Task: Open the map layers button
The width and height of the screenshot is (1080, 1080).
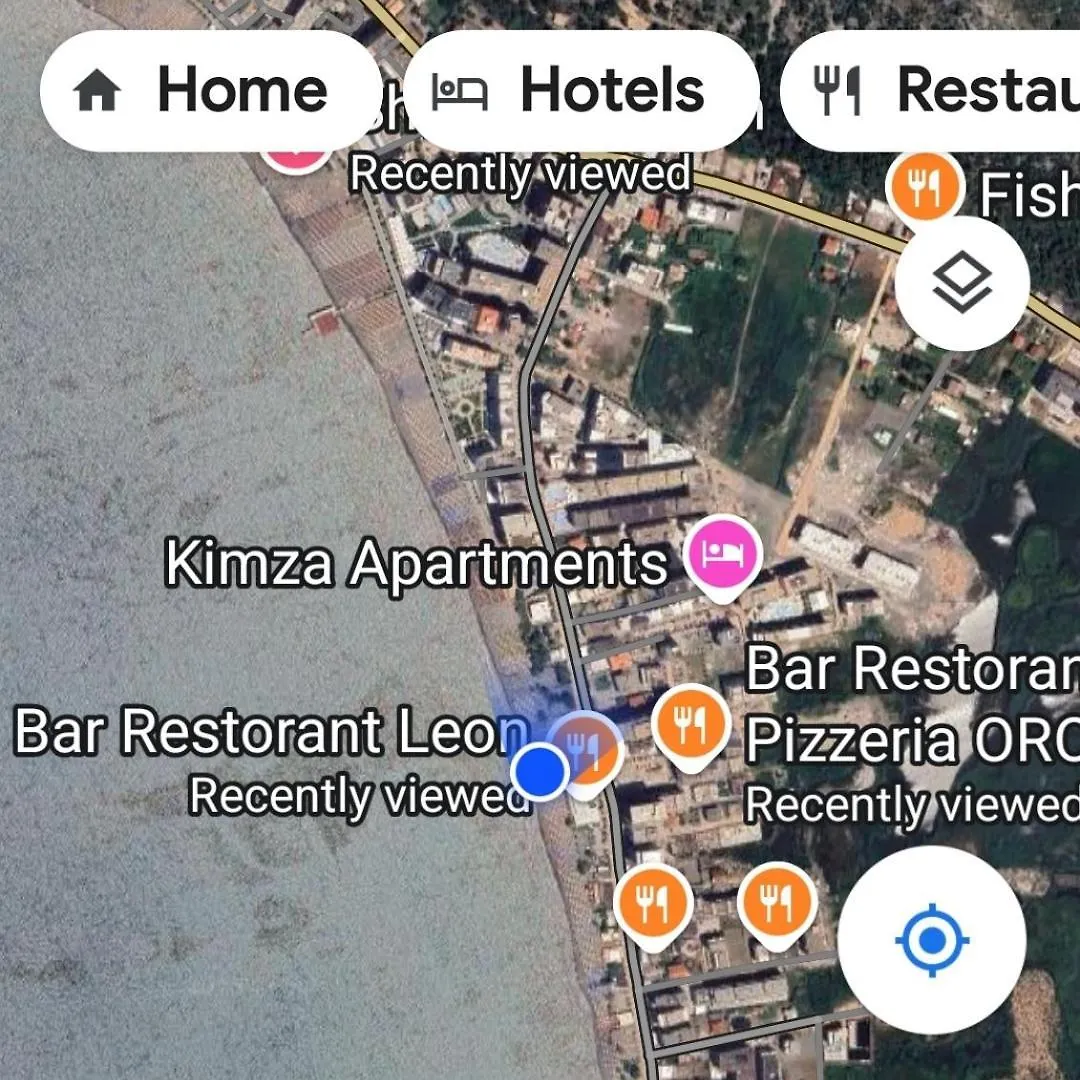Action: (x=962, y=284)
